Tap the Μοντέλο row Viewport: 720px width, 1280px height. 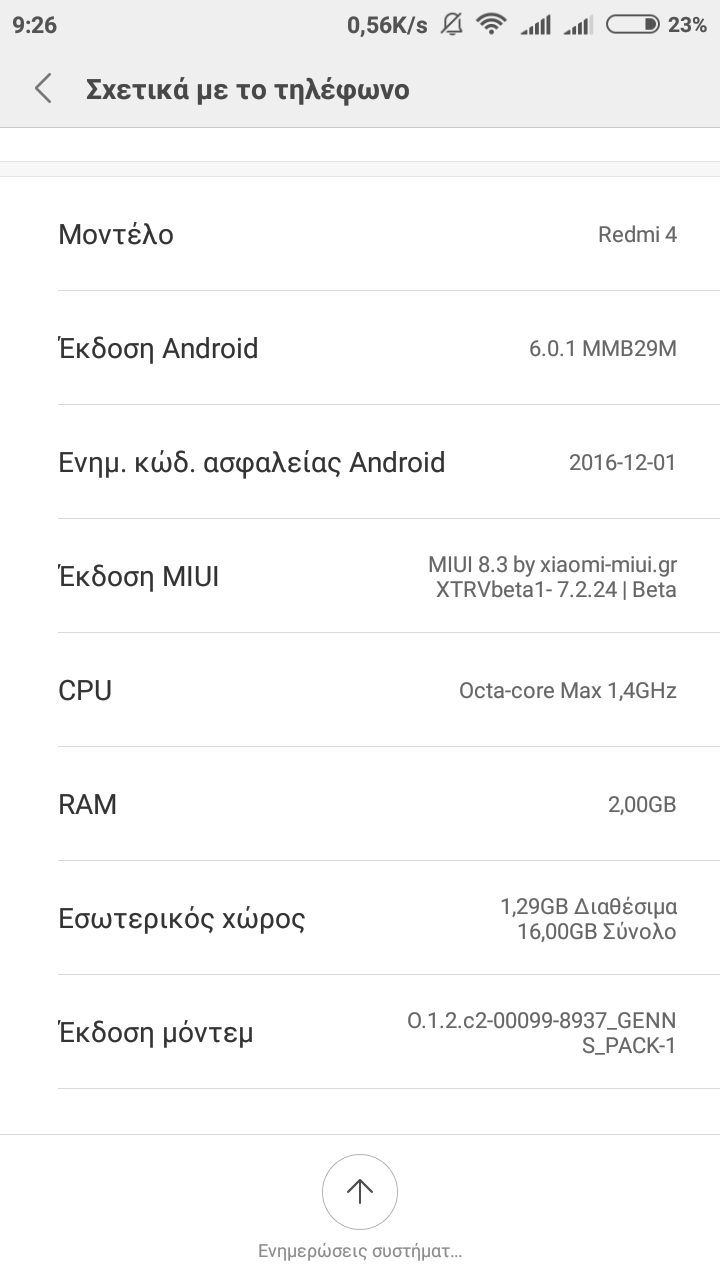[360, 234]
